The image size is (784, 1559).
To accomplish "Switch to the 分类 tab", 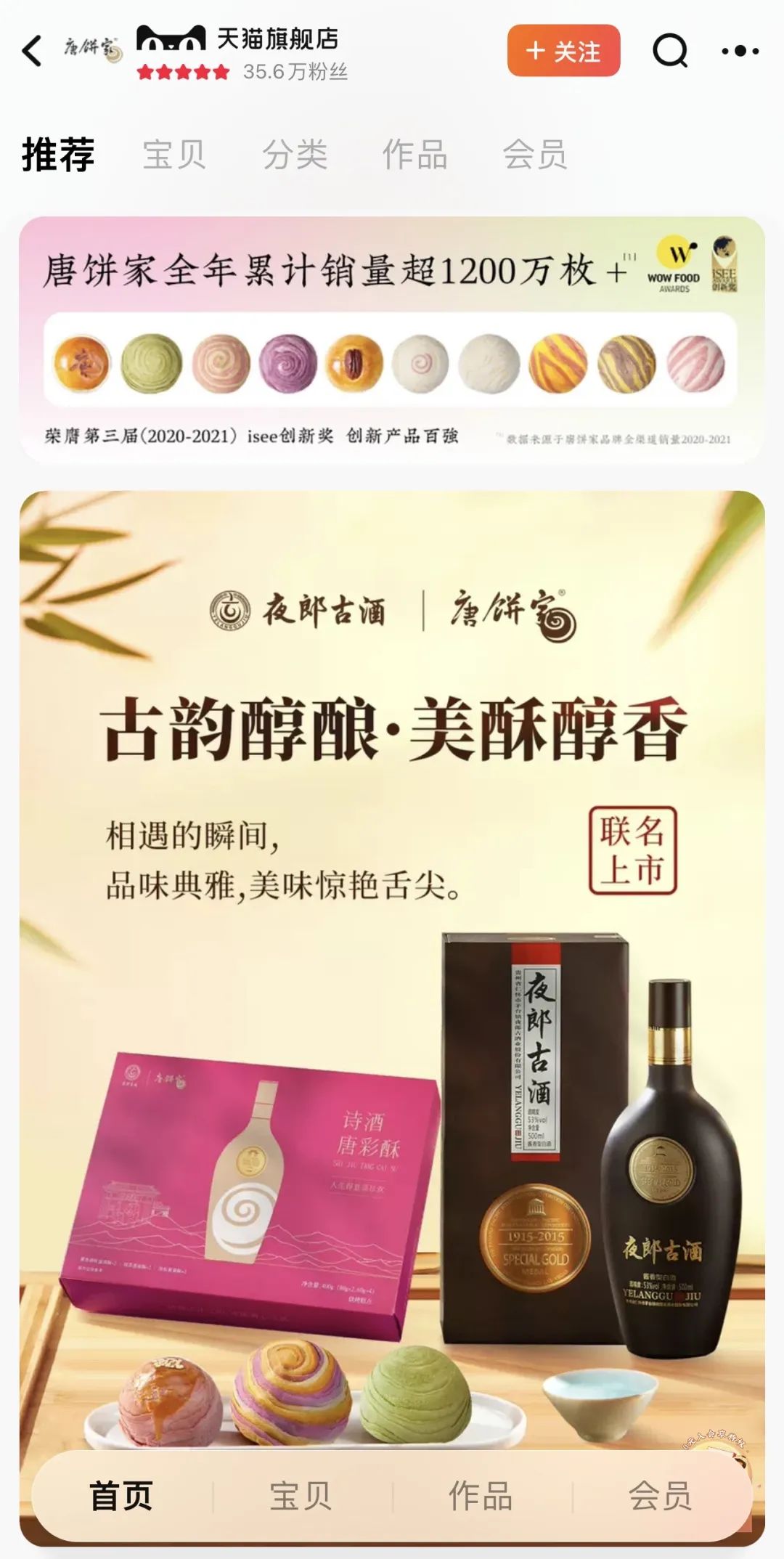I will (x=295, y=155).
